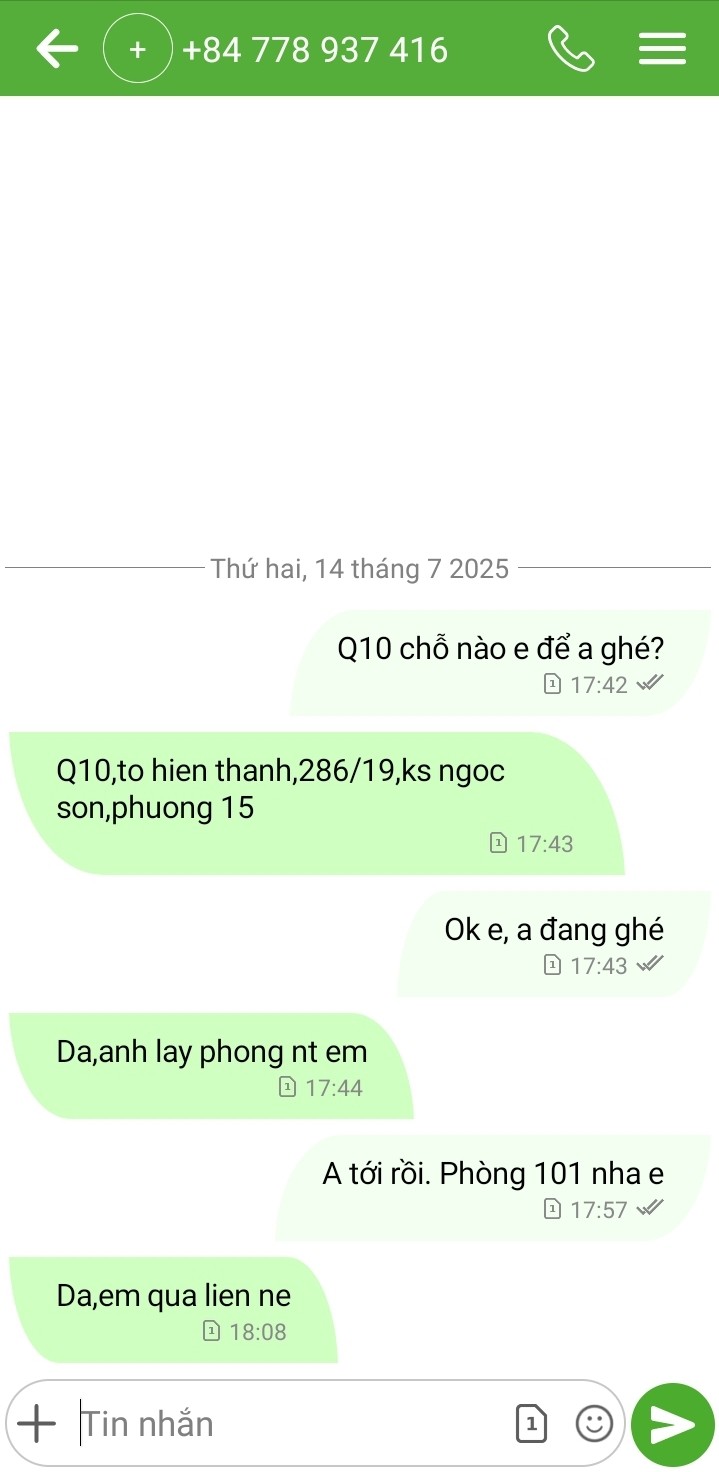719x1472 pixels.
Task: Open the emoji picker
Action: 594,1423
